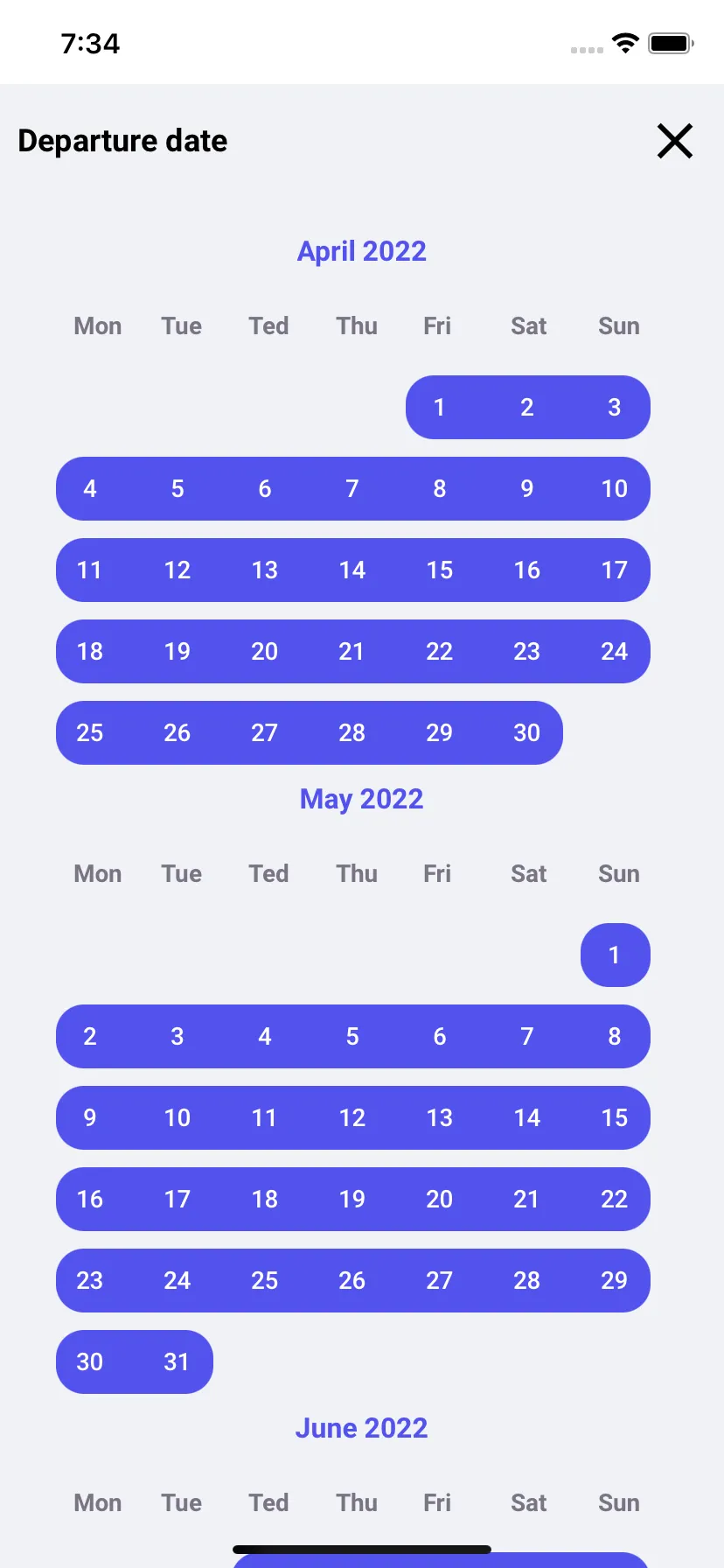Close the departure date picker
Viewport: 724px width, 1568px height.
click(x=674, y=141)
